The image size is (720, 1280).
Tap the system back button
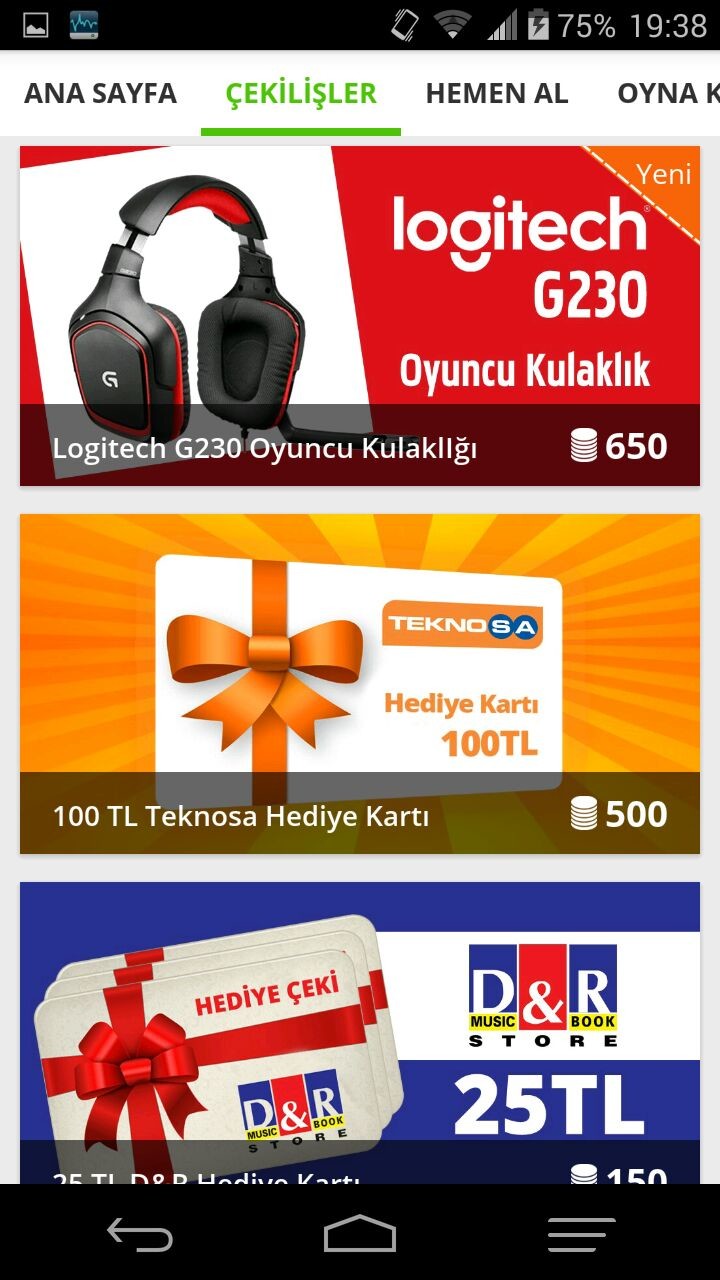[140, 1235]
